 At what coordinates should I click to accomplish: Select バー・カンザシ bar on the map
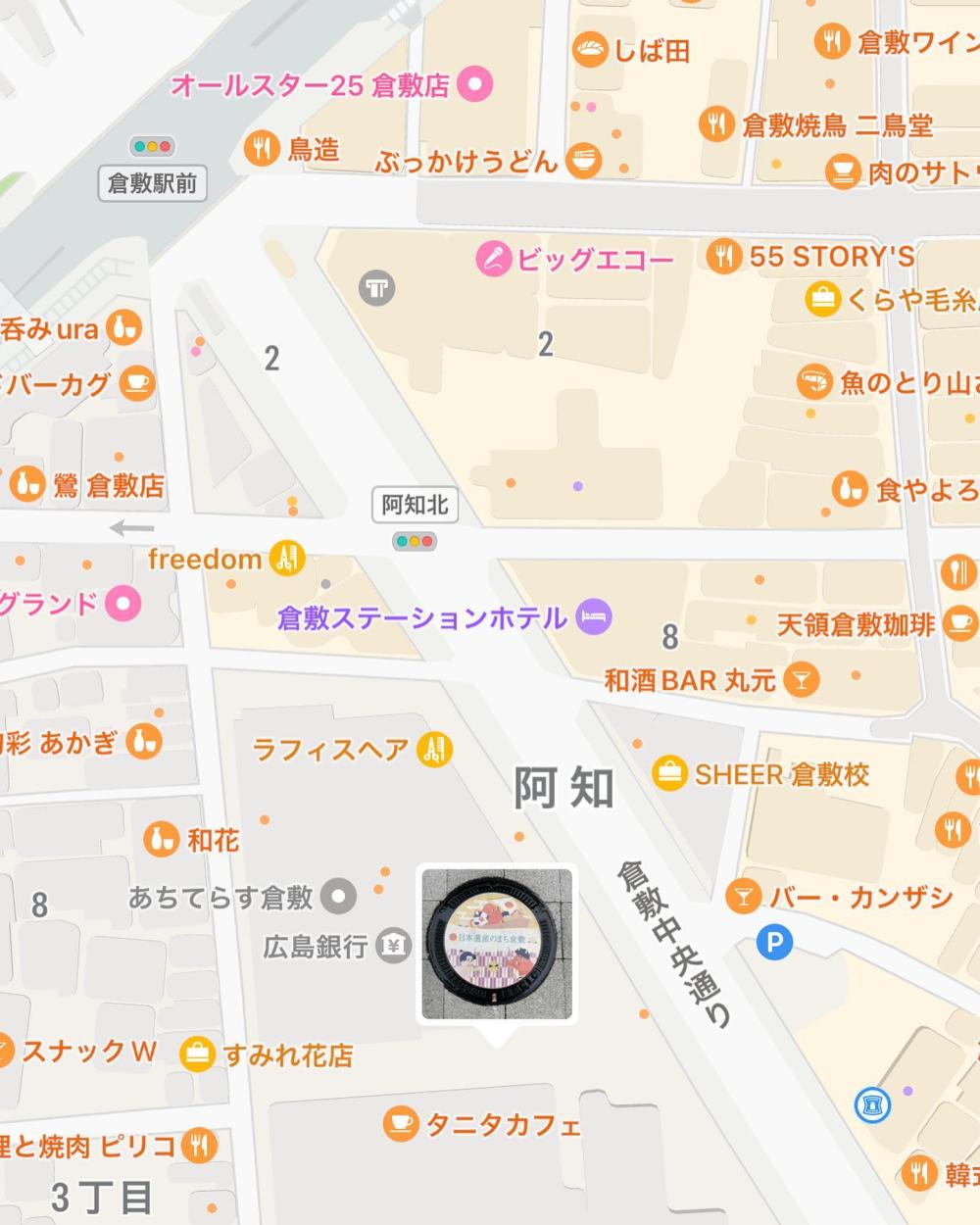pos(744,896)
